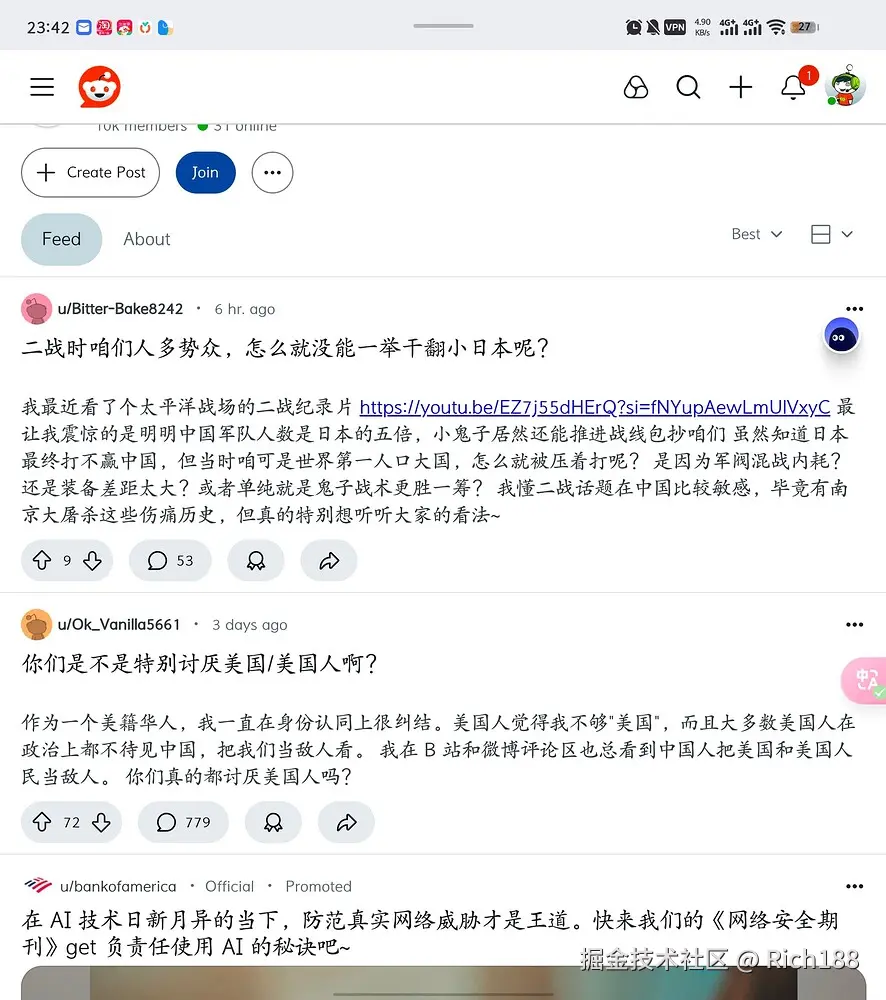Give an award on the u/Ok_Vanilla5661 post
Screen dimensions: 886x1000
point(273,822)
